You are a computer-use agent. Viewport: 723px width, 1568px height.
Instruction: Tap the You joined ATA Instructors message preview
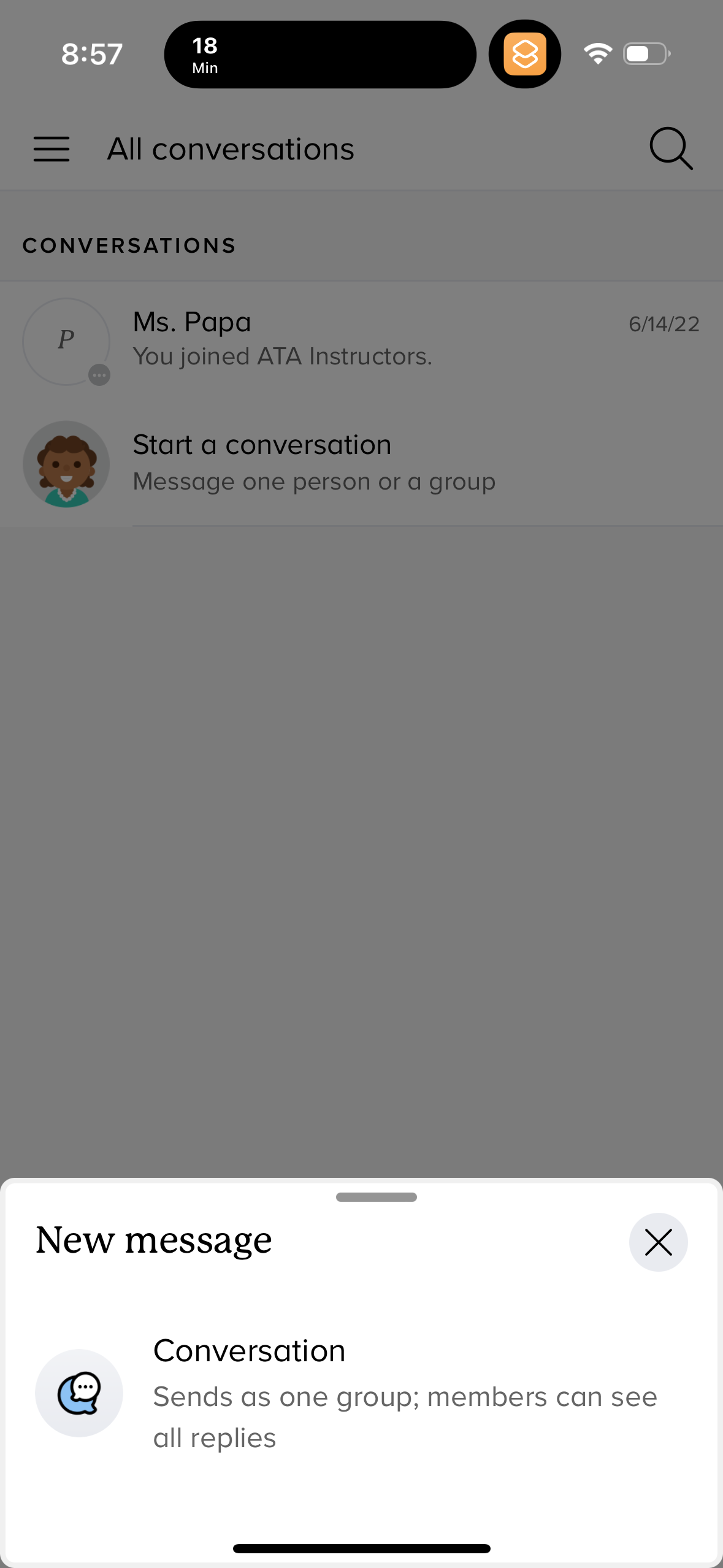tap(282, 356)
